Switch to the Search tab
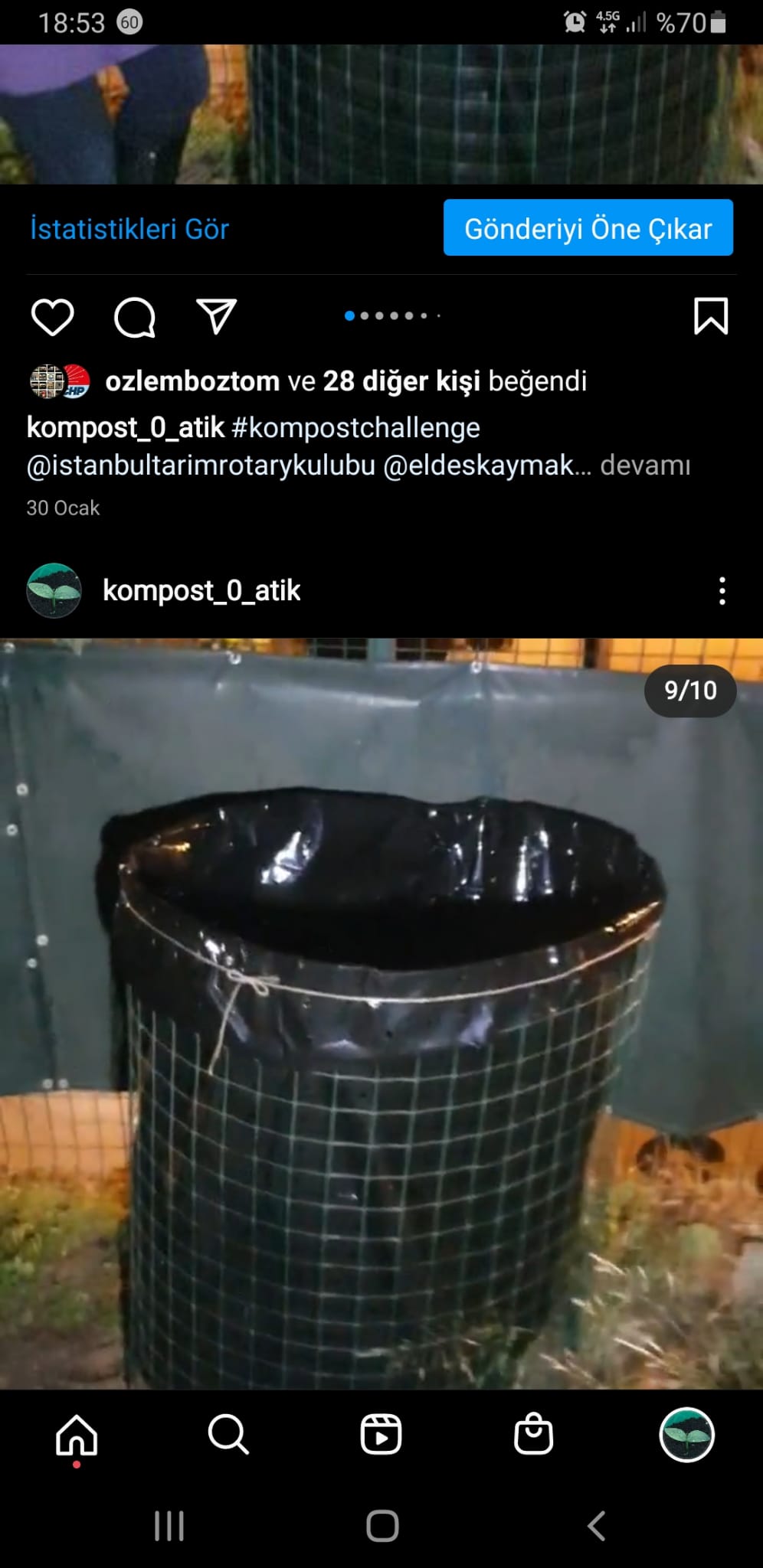The width and height of the screenshot is (763, 1568). tap(228, 1435)
